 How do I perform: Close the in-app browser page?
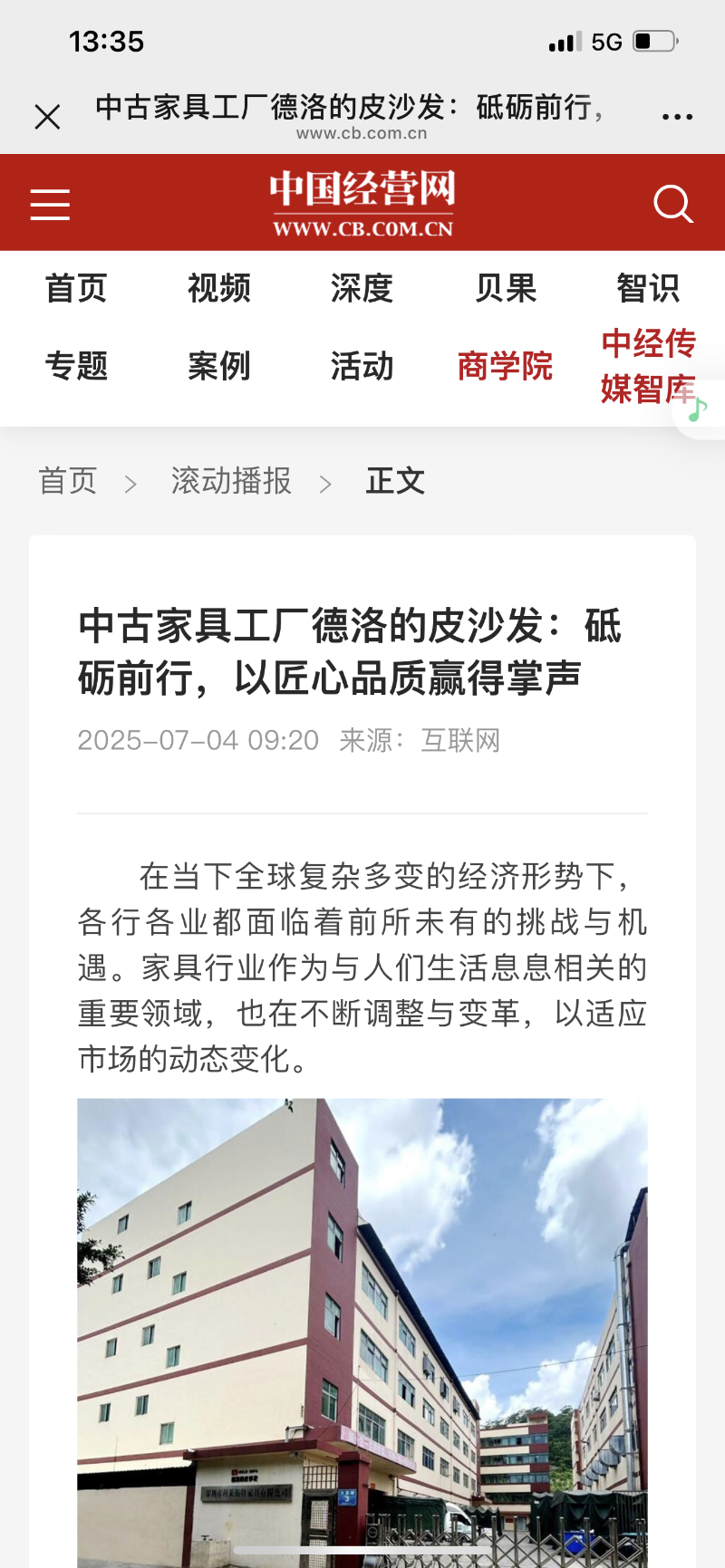click(x=47, y=117)
